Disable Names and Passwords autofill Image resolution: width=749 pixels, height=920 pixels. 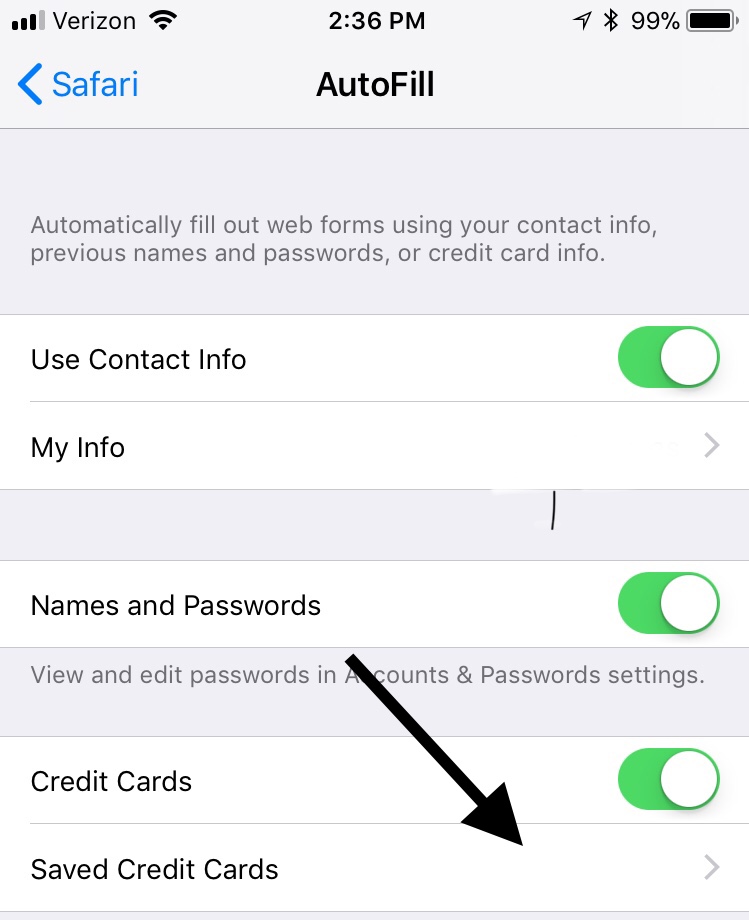[x=669, y=605]
